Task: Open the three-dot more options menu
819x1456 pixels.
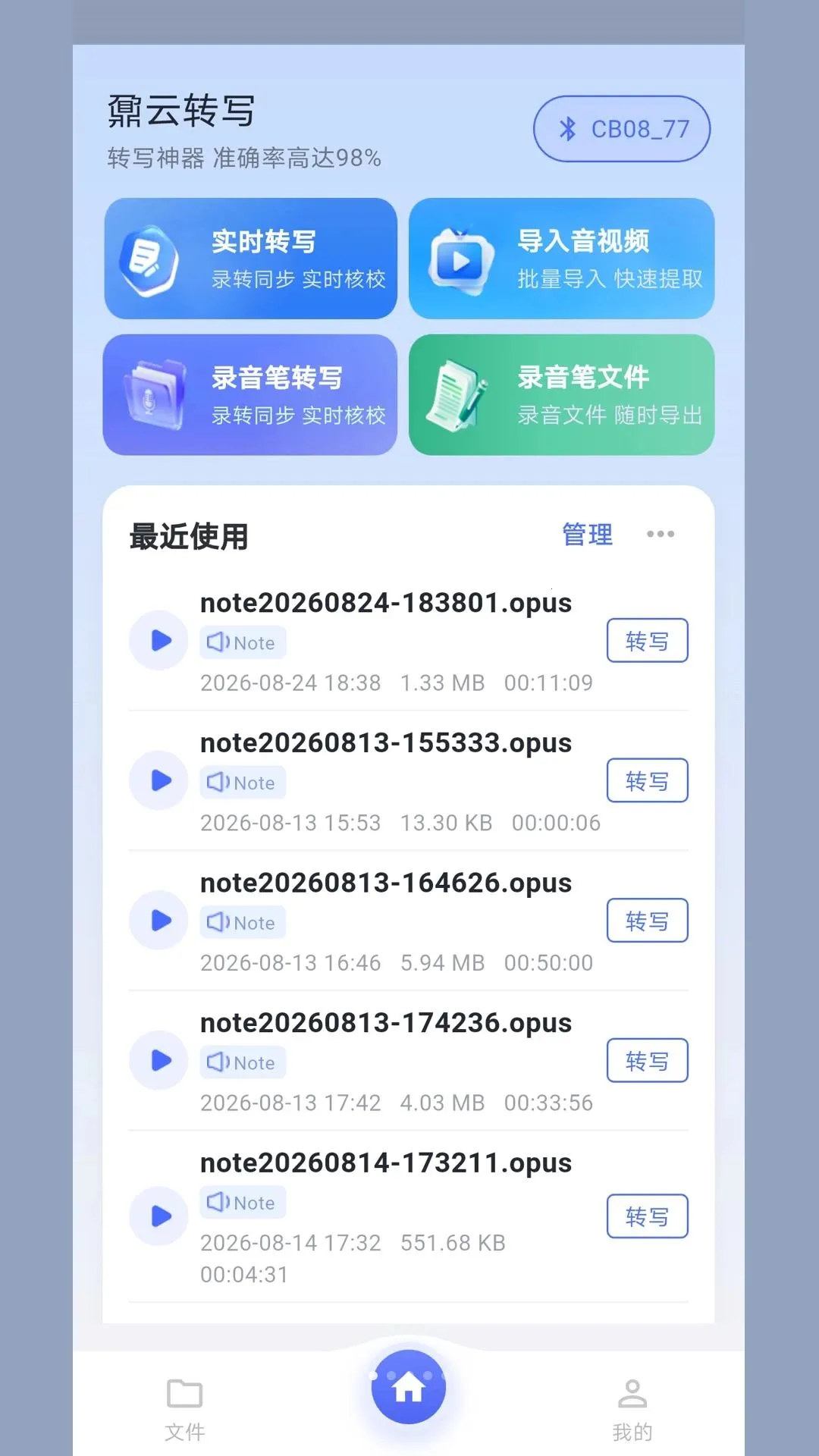Action: [x=661, y=534]
